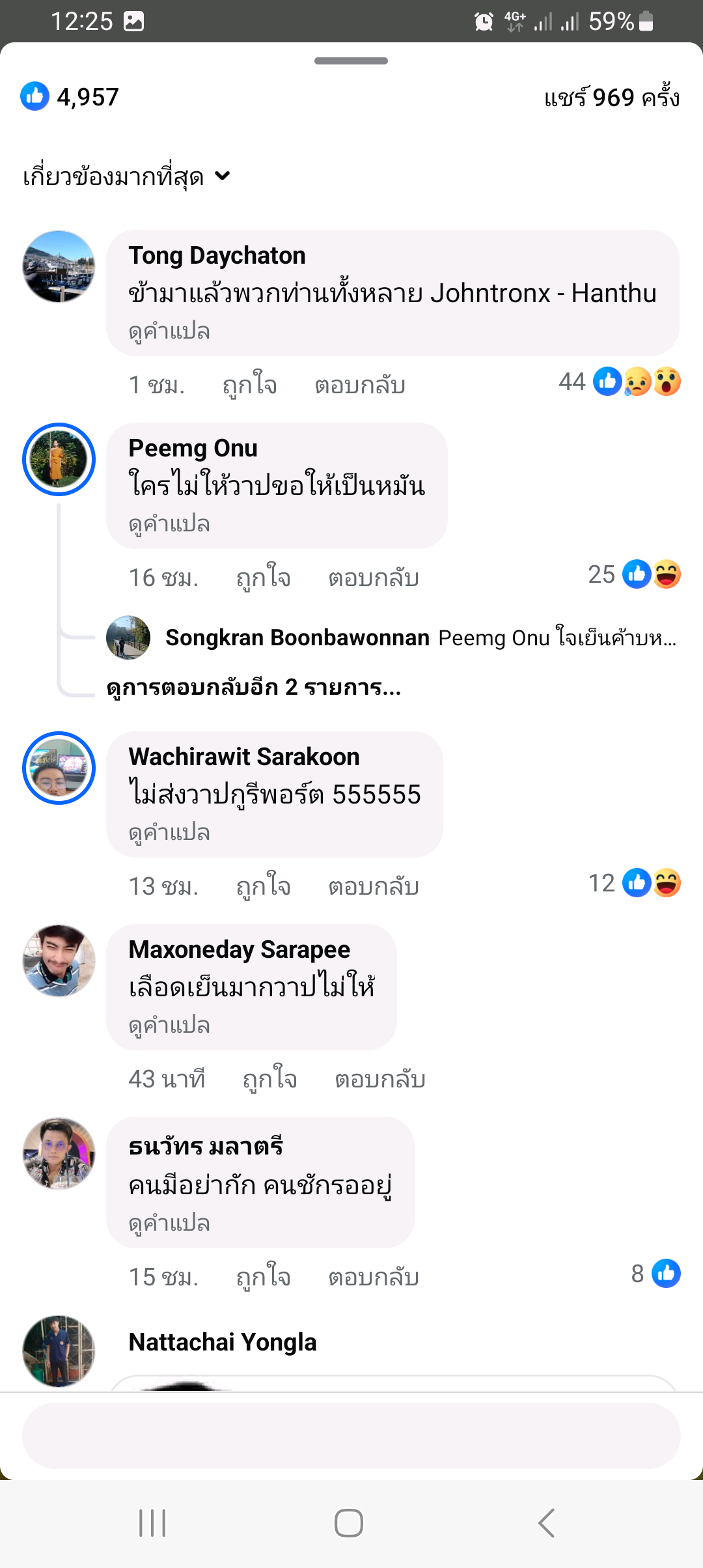See translation of Tong Daychaton's comment
The height and width of the screenshot is (1568, 703).
[169, 331]
